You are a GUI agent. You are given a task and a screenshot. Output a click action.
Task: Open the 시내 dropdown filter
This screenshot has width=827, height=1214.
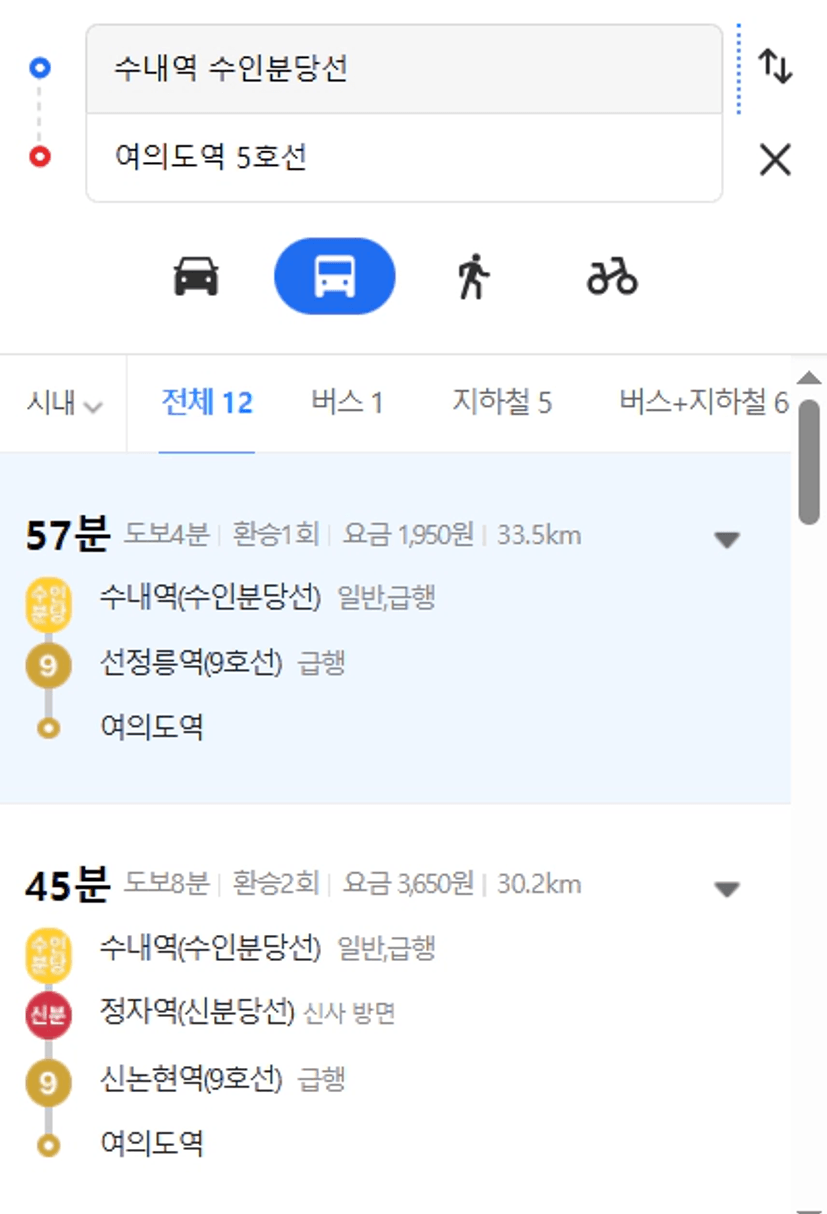[x=64, y=404]
